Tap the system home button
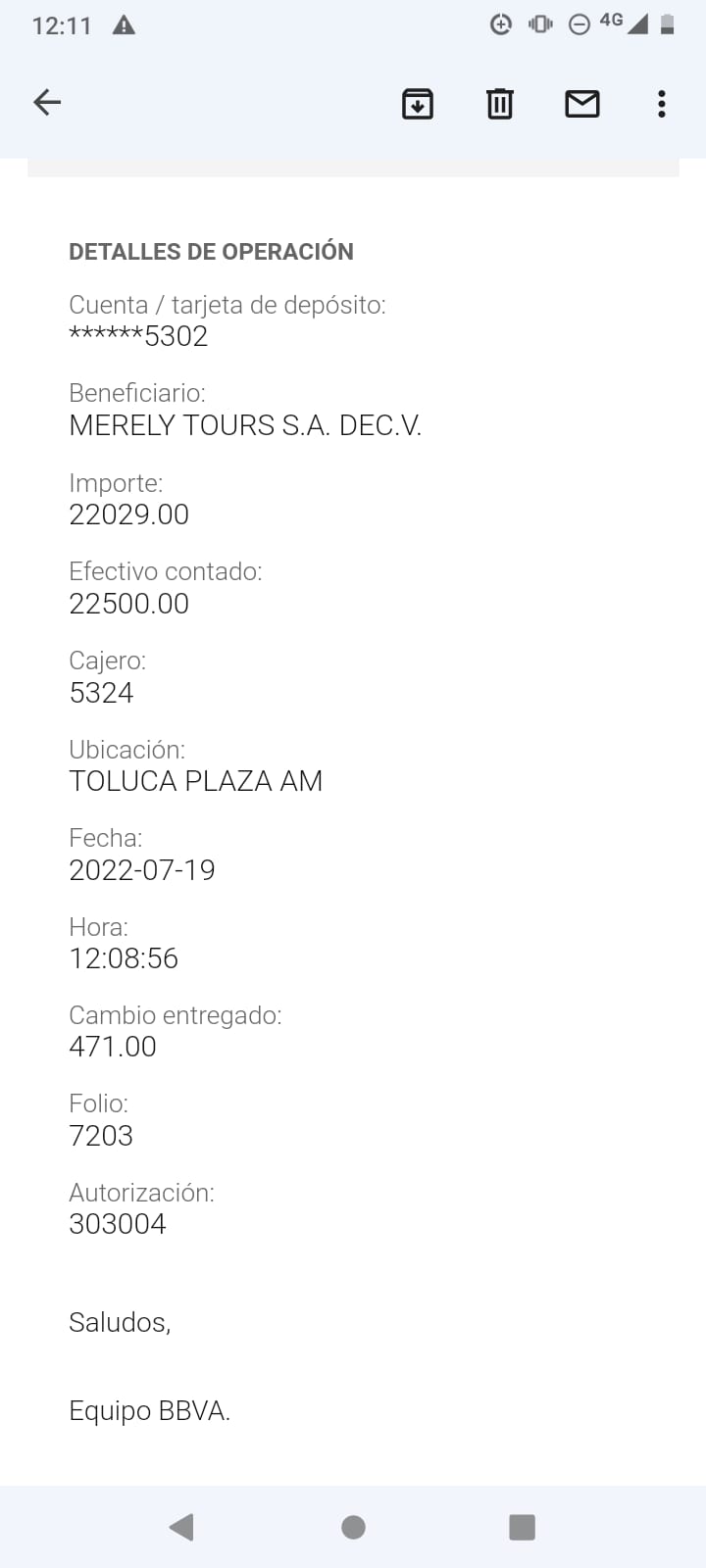The width and height of the screenshot is (706, 1568). (x=353, y=1527)
